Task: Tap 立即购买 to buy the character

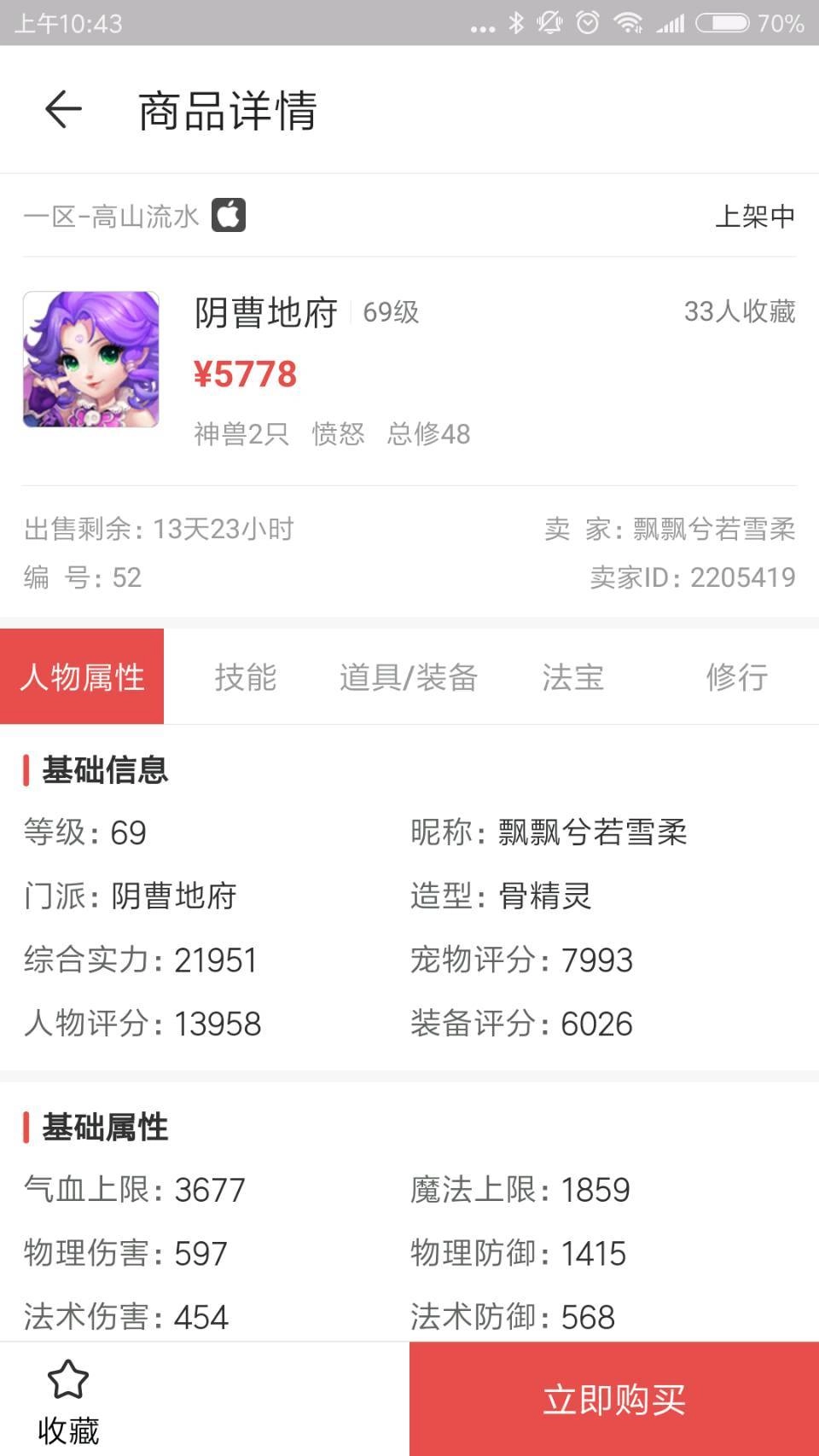Action: [x=613, y=1398]
